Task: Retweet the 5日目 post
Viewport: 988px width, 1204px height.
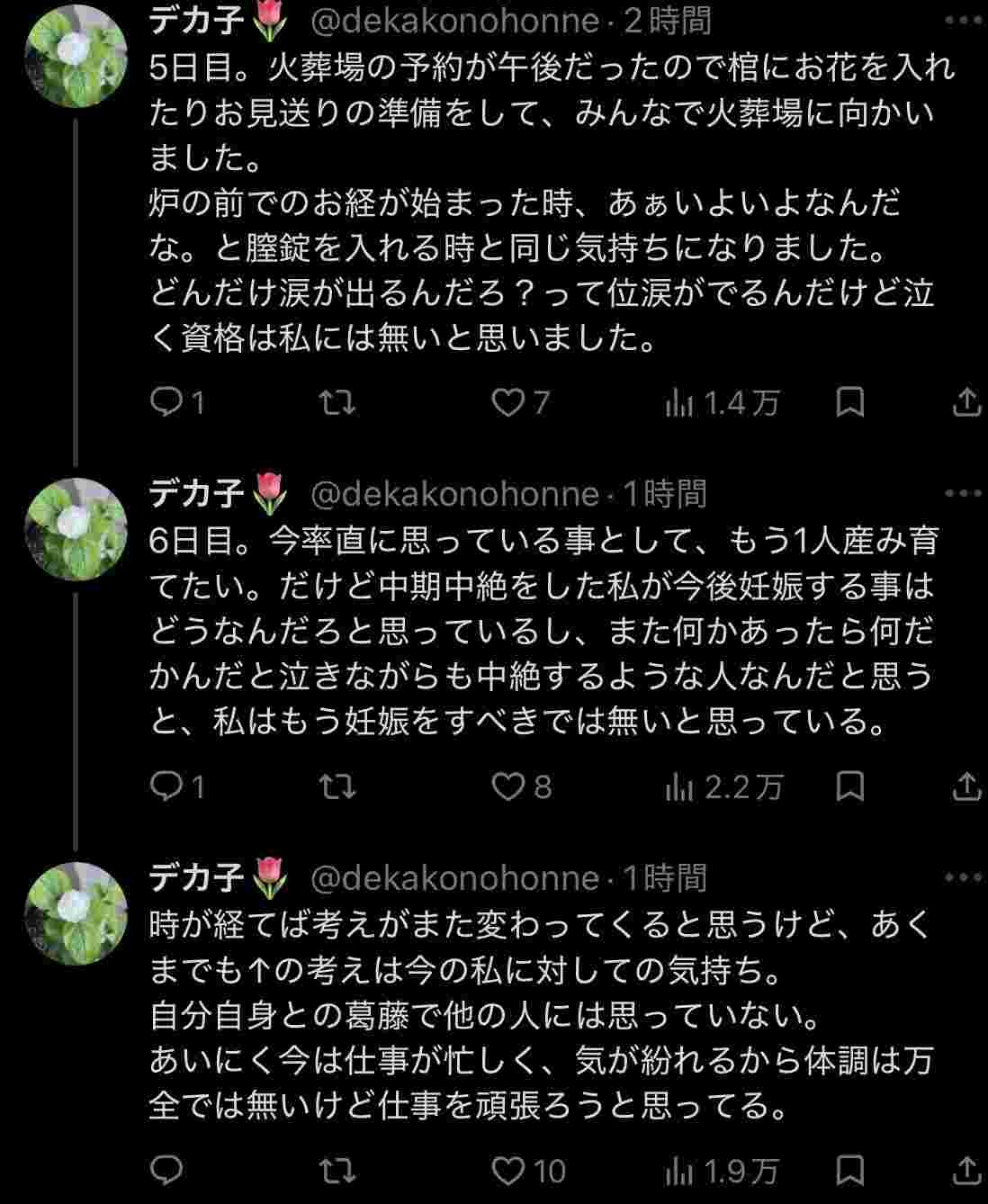Action: (337, 402)
